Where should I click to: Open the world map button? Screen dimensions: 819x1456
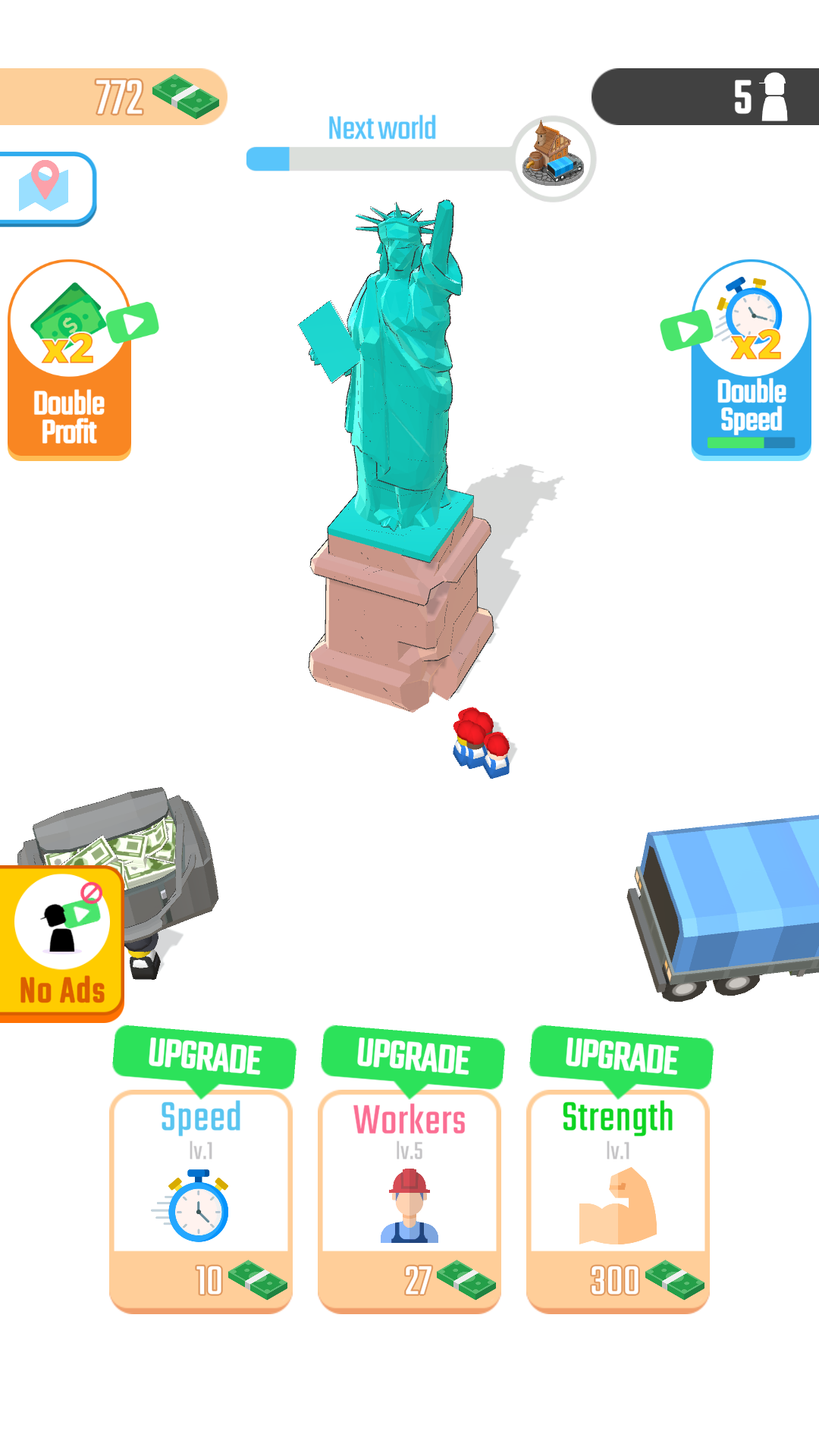tap(47, 189)
